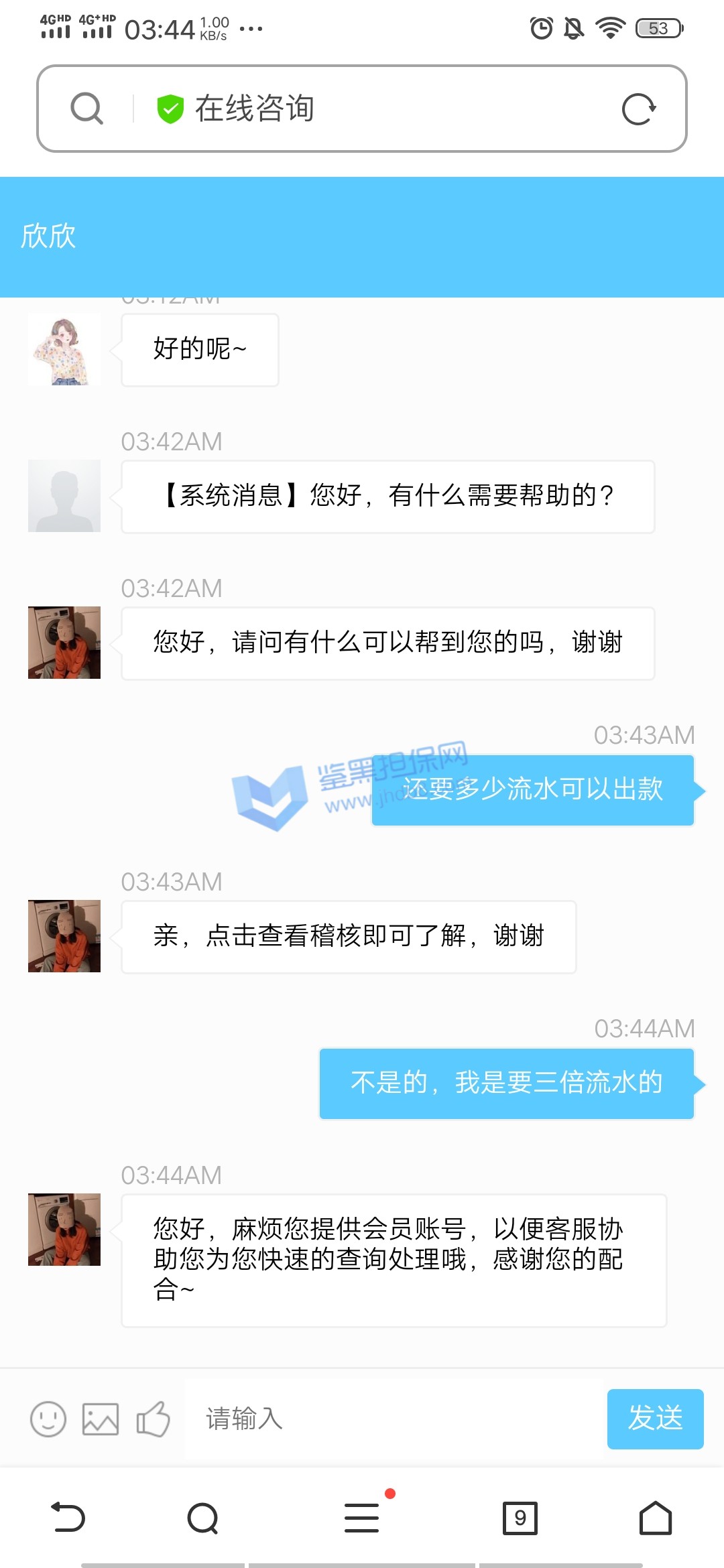The image size is (724, 1568).
Task: Send the message with 发送
Action: point(655,1419)
